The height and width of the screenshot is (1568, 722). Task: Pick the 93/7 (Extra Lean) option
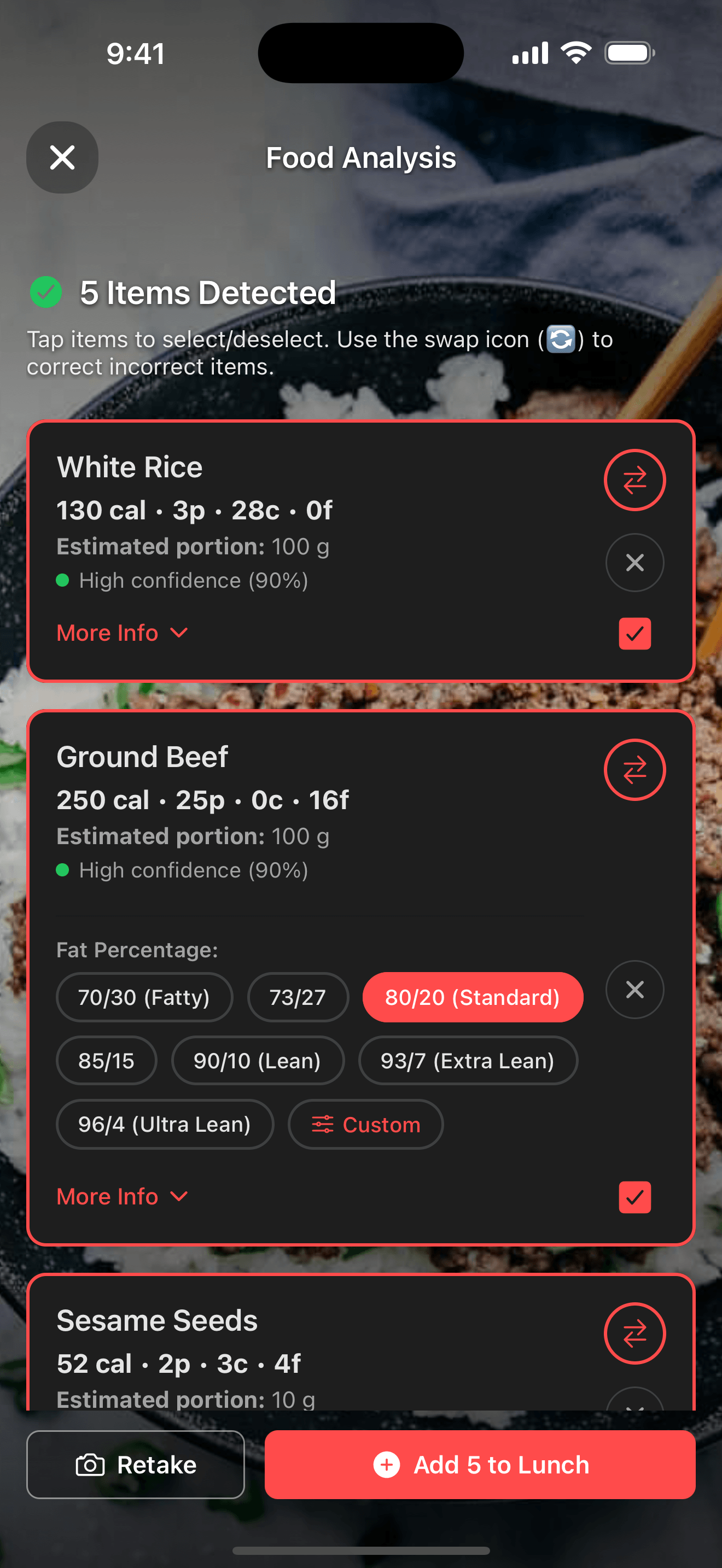pyautogui.click(x=468, y=1060)
